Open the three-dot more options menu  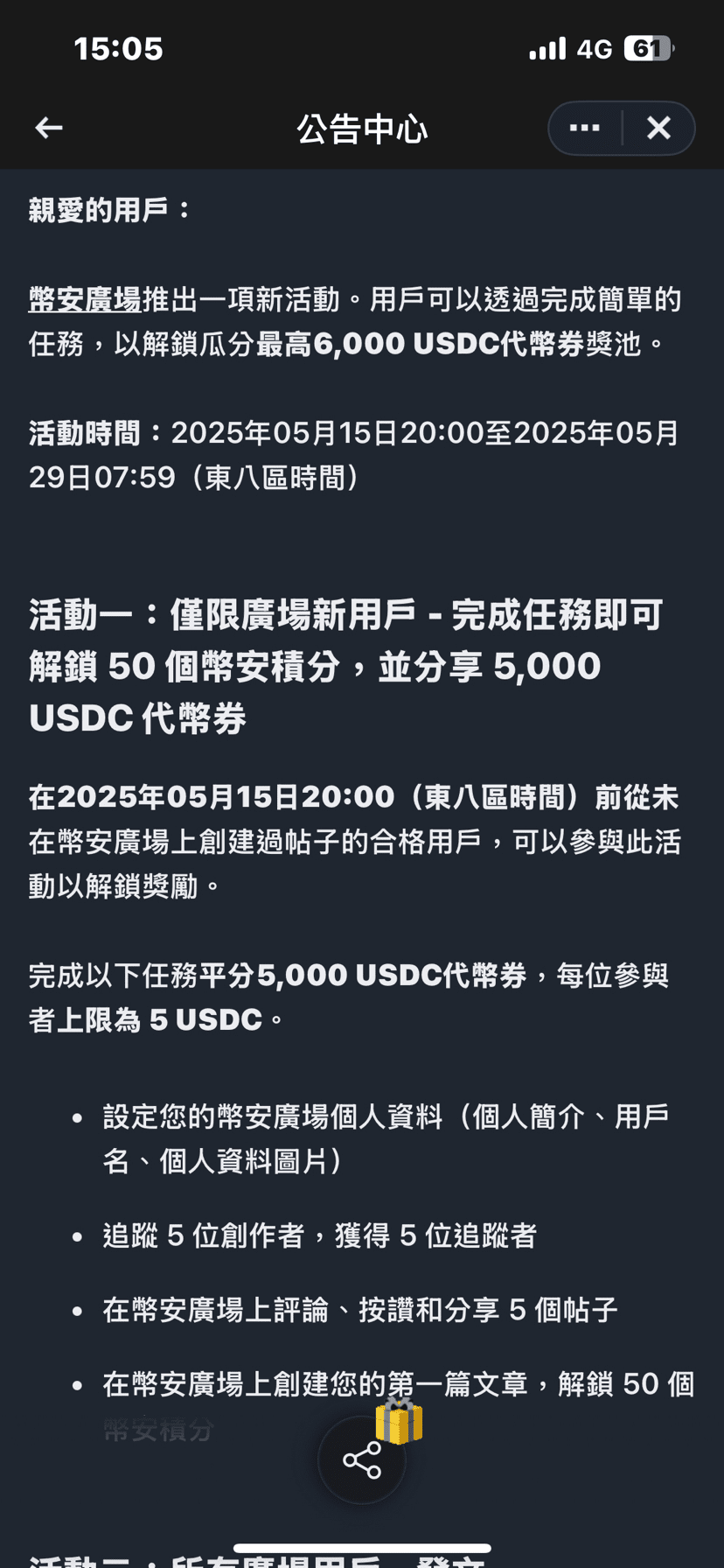[584, 128]
